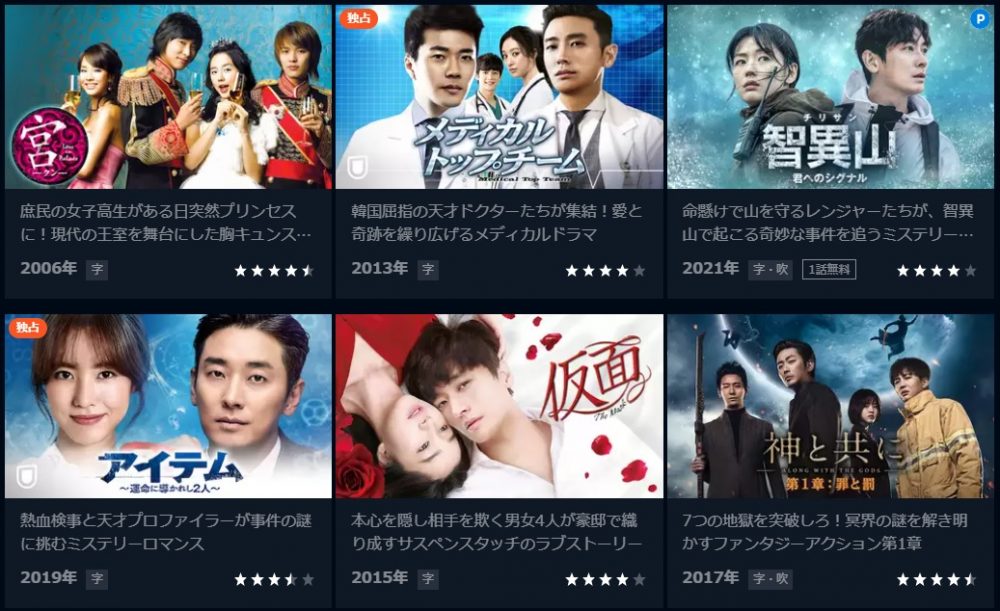Open the 宮 (2006) drama card
The height and width of the screenshot is (611, 1000).
168,98
